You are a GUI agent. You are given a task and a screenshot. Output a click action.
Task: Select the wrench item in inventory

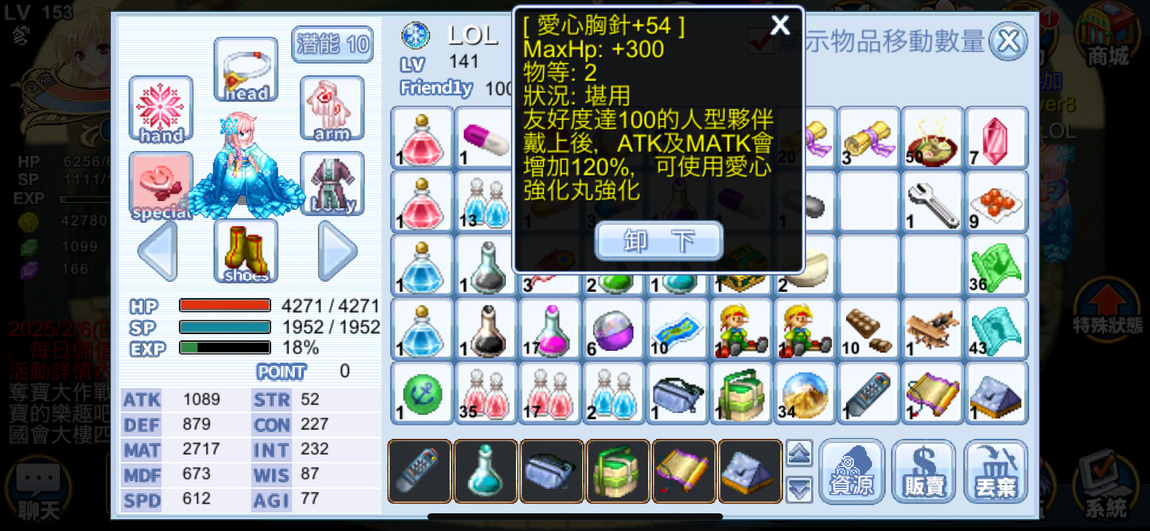pos(933,201)
